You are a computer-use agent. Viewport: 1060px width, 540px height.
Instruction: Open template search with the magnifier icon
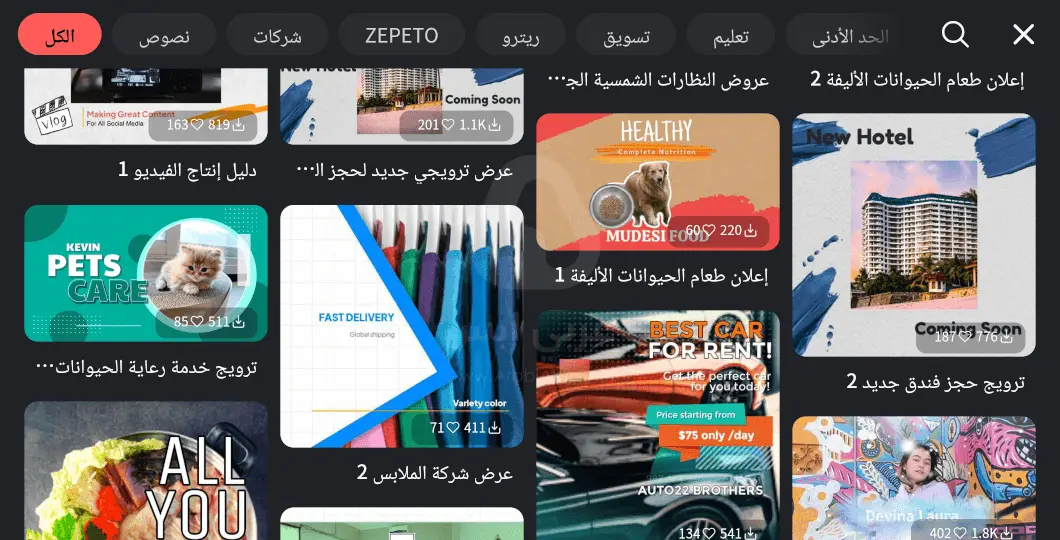[x=955, y=35]
